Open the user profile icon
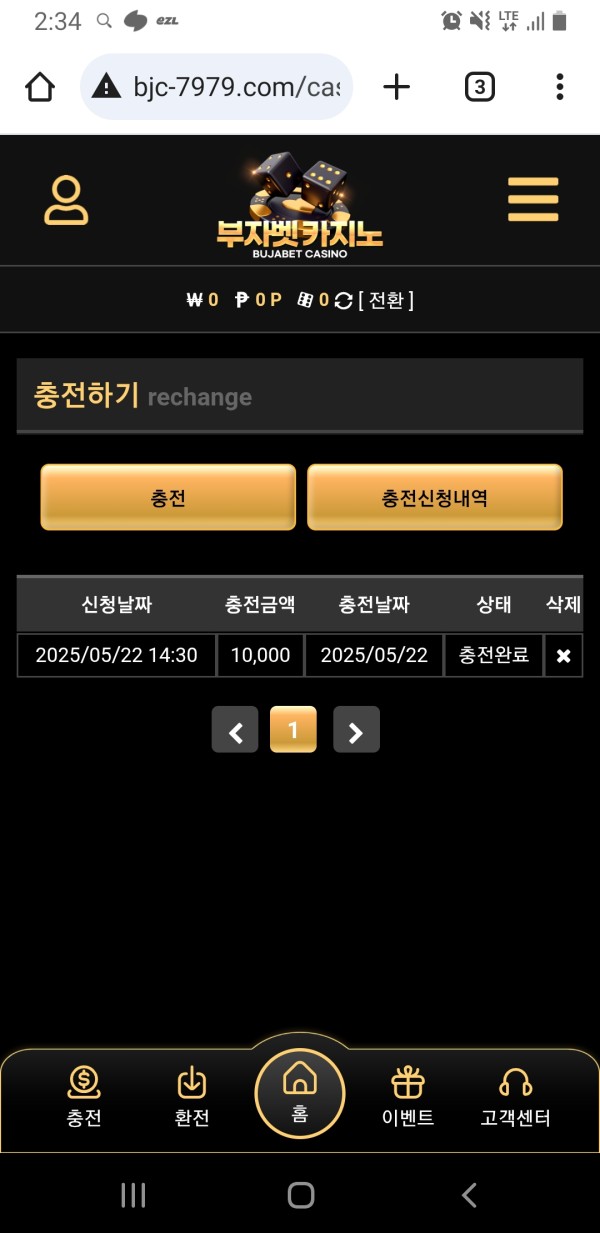Viewport: 600px width, 1233px height. tap(66, 200)
